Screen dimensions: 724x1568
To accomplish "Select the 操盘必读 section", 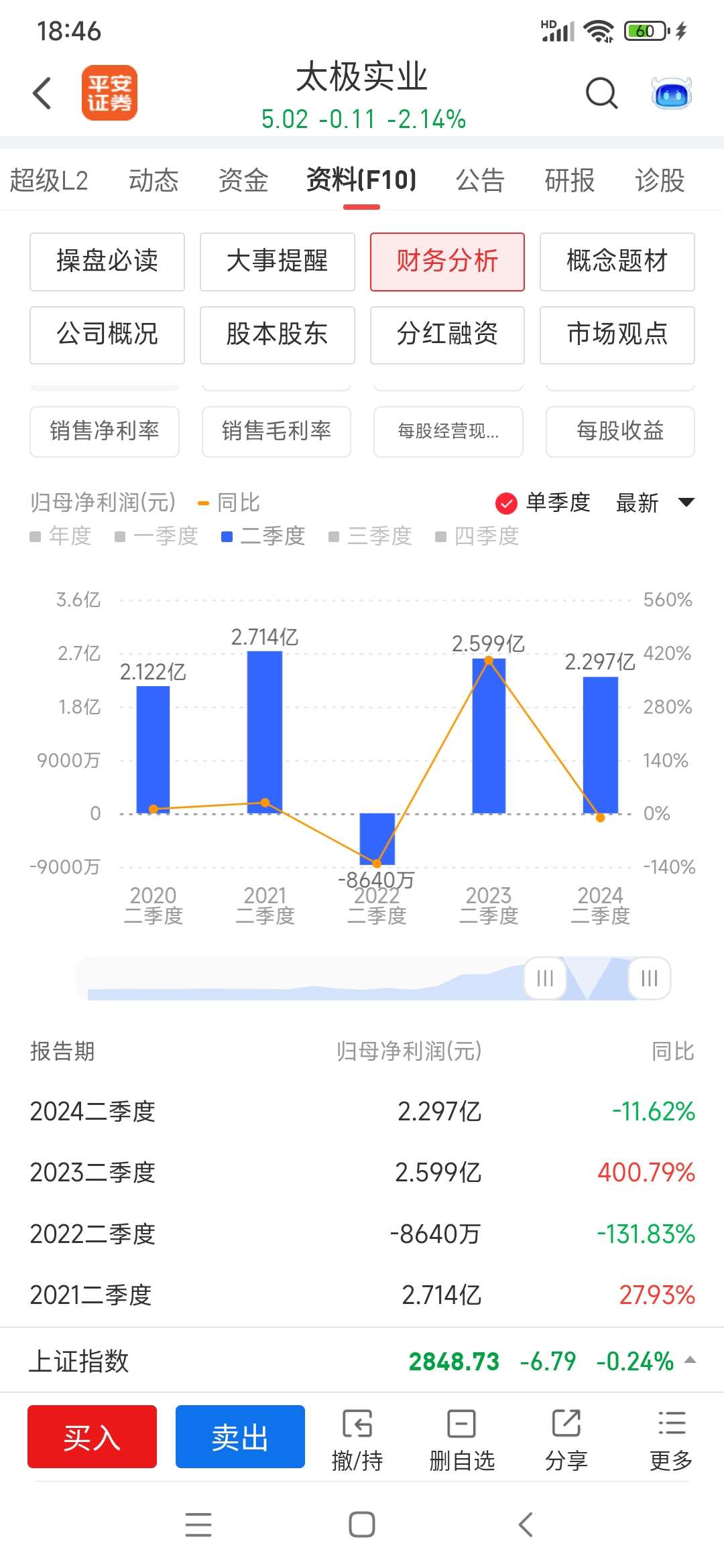I will pos(107,261).
